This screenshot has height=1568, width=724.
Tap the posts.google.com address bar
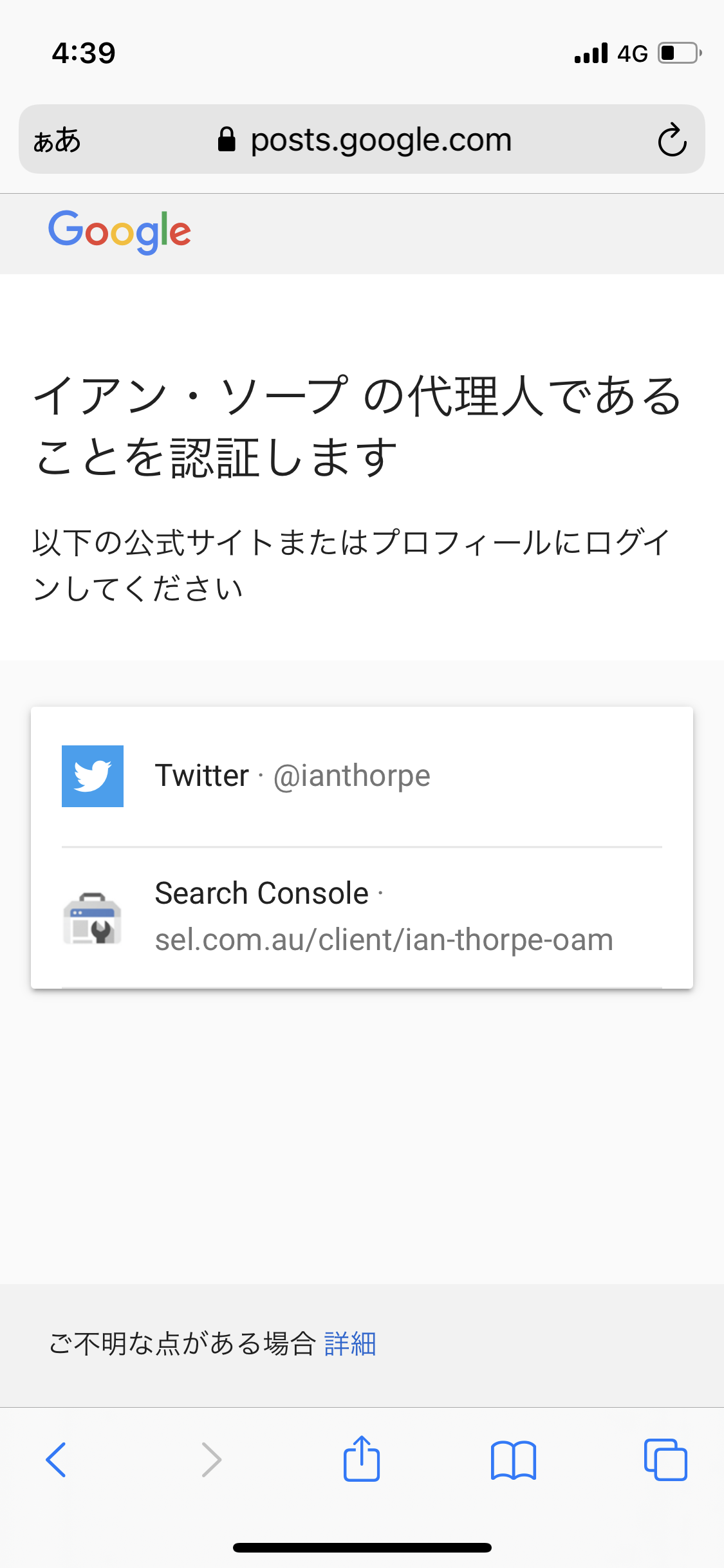click(364, 140)
